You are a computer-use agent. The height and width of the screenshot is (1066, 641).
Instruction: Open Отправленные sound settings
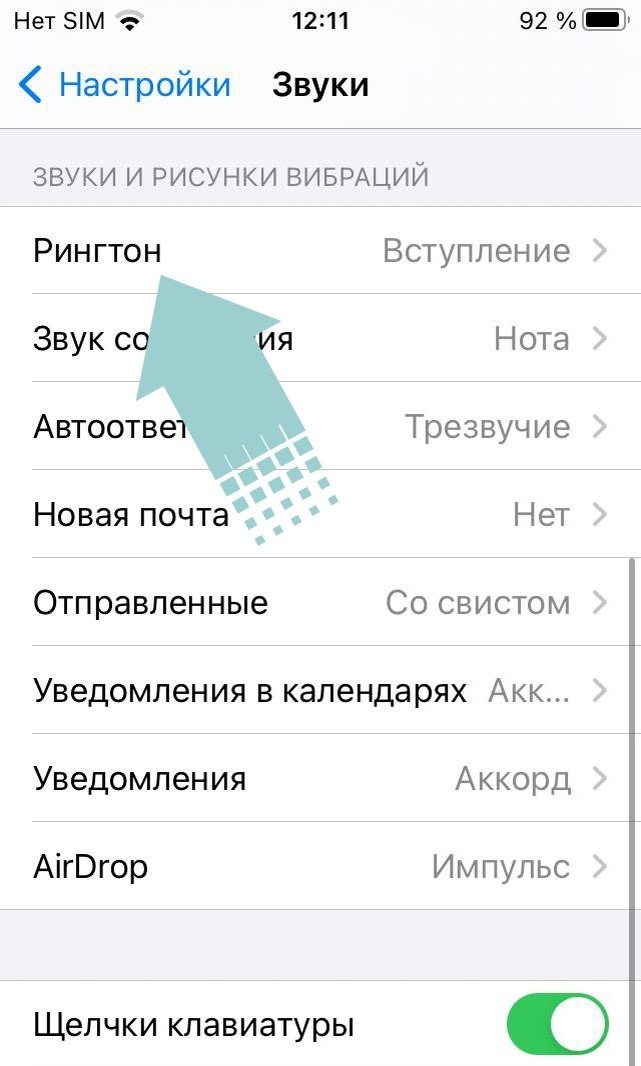click(x=320, y=603)
